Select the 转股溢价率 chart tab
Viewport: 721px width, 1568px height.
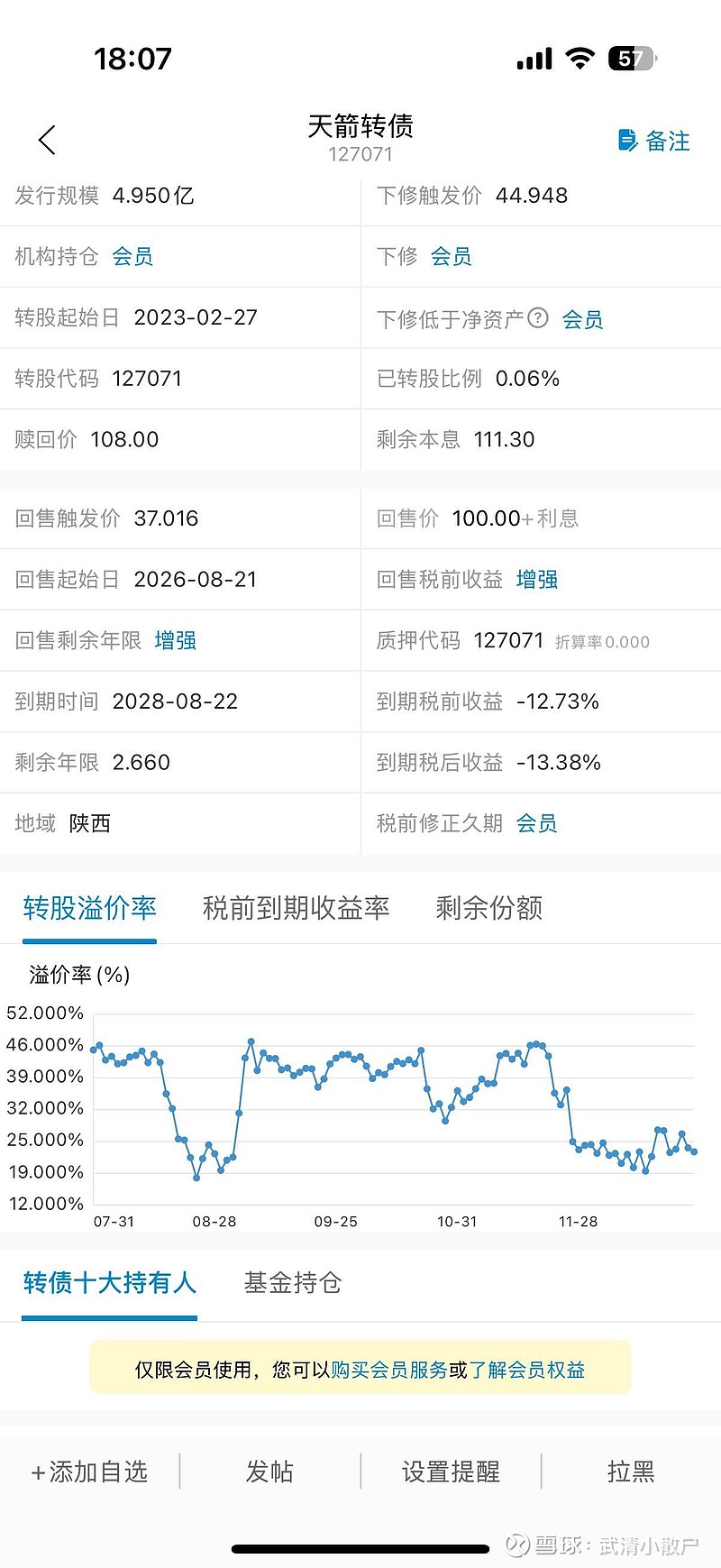click(90, 908)
